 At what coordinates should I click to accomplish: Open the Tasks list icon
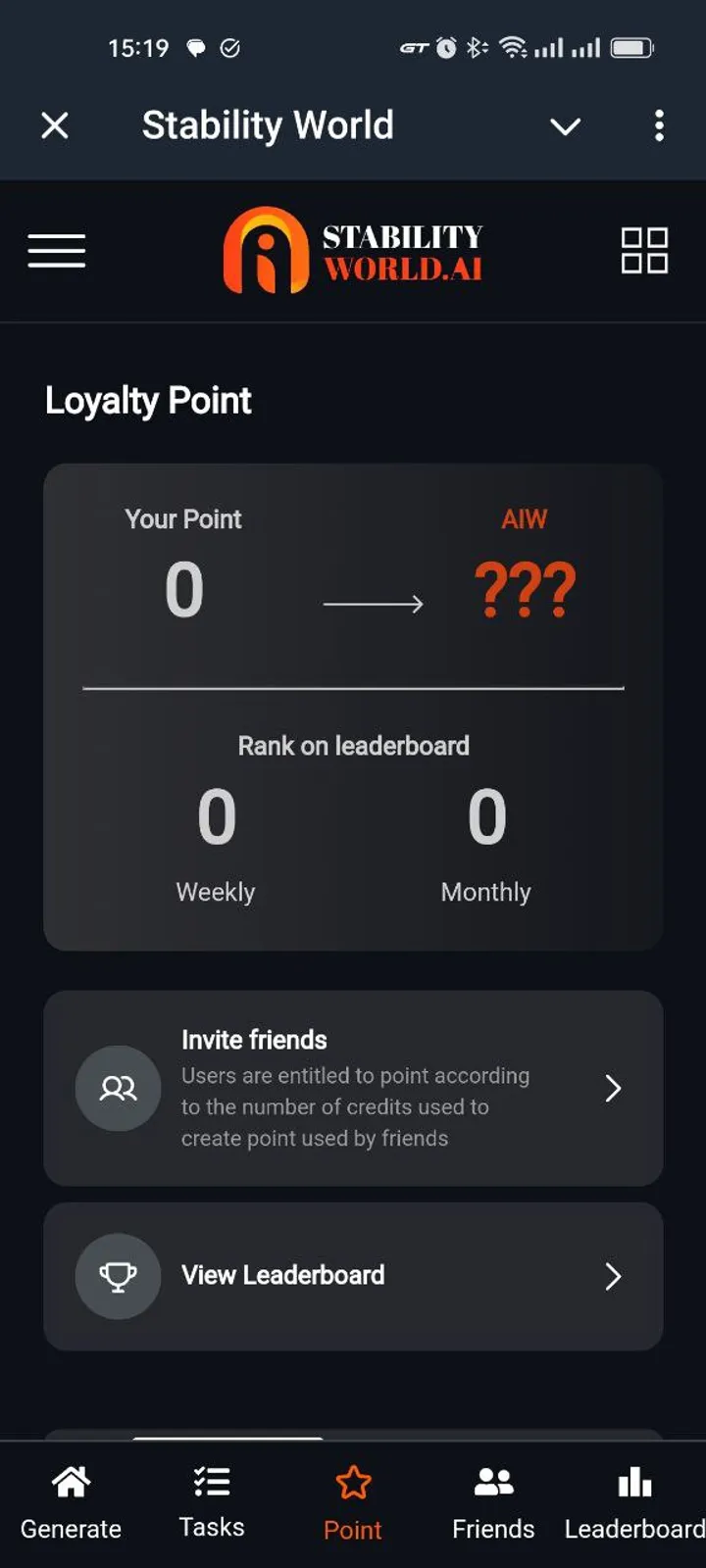click(x=211, y=1482)
